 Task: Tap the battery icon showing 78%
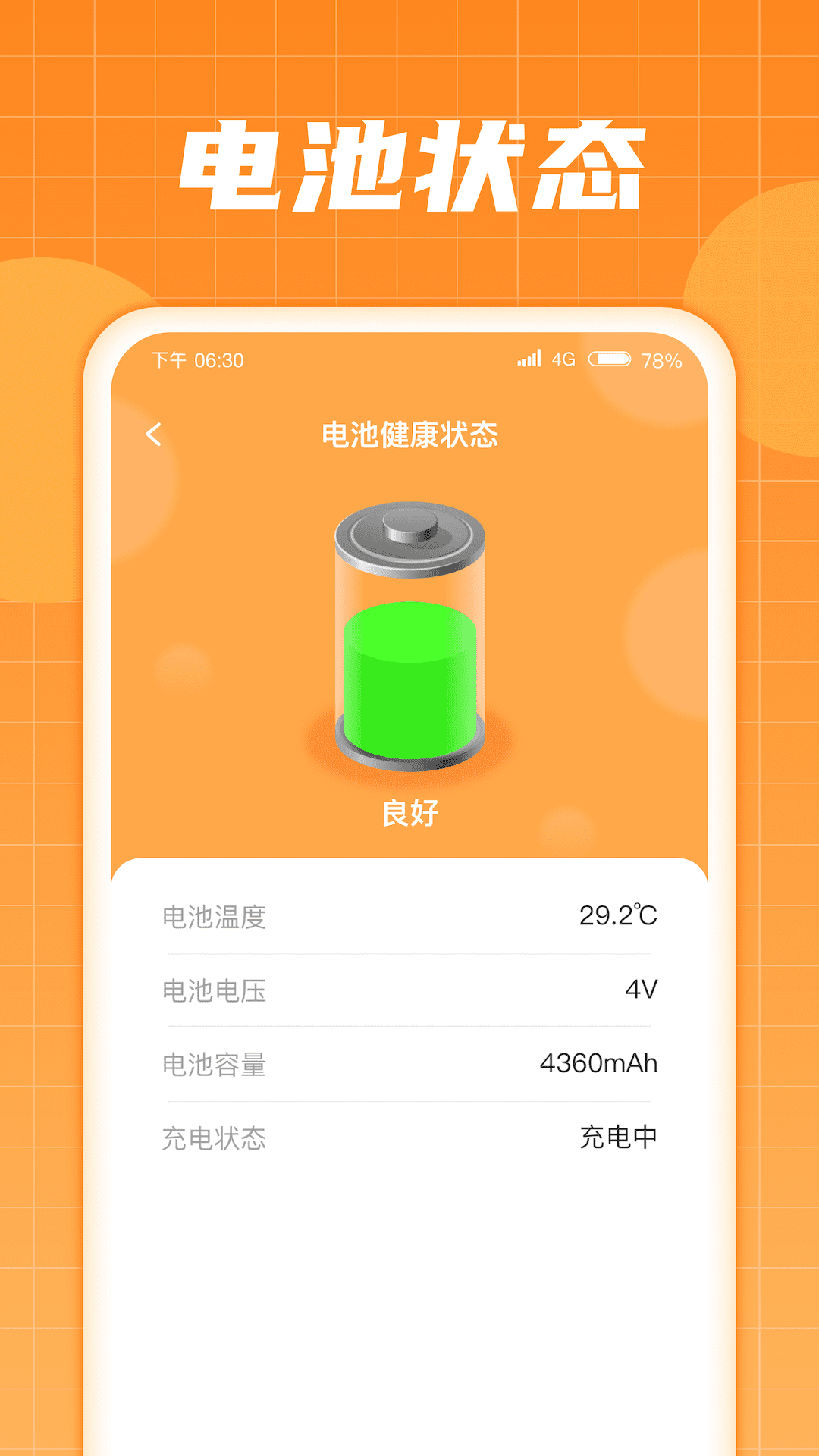pyautogui.click(x=610, y=359)
